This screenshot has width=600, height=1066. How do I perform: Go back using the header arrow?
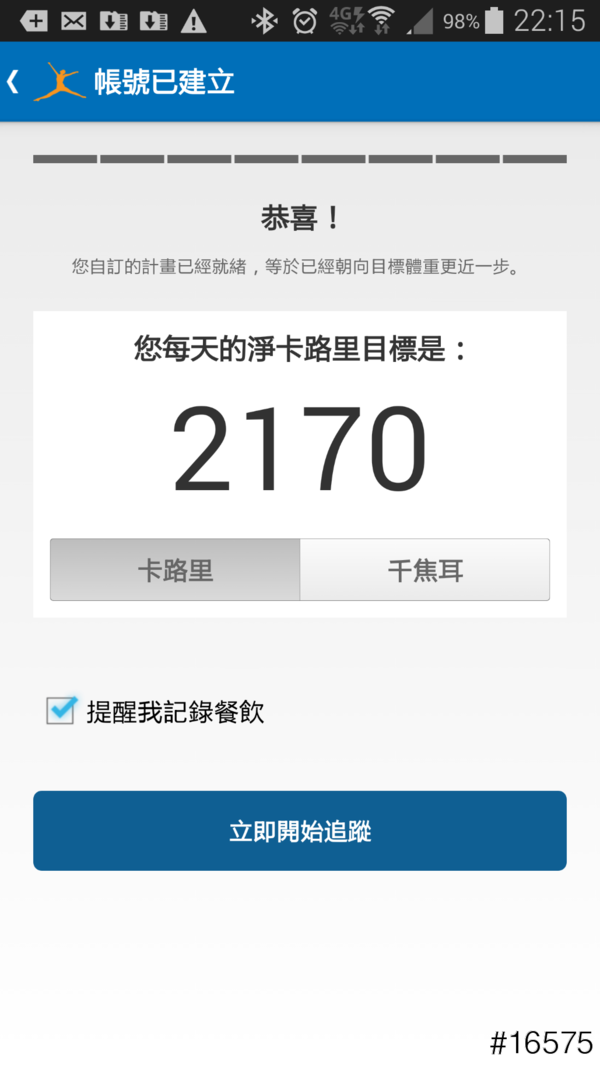coord(14,81)
